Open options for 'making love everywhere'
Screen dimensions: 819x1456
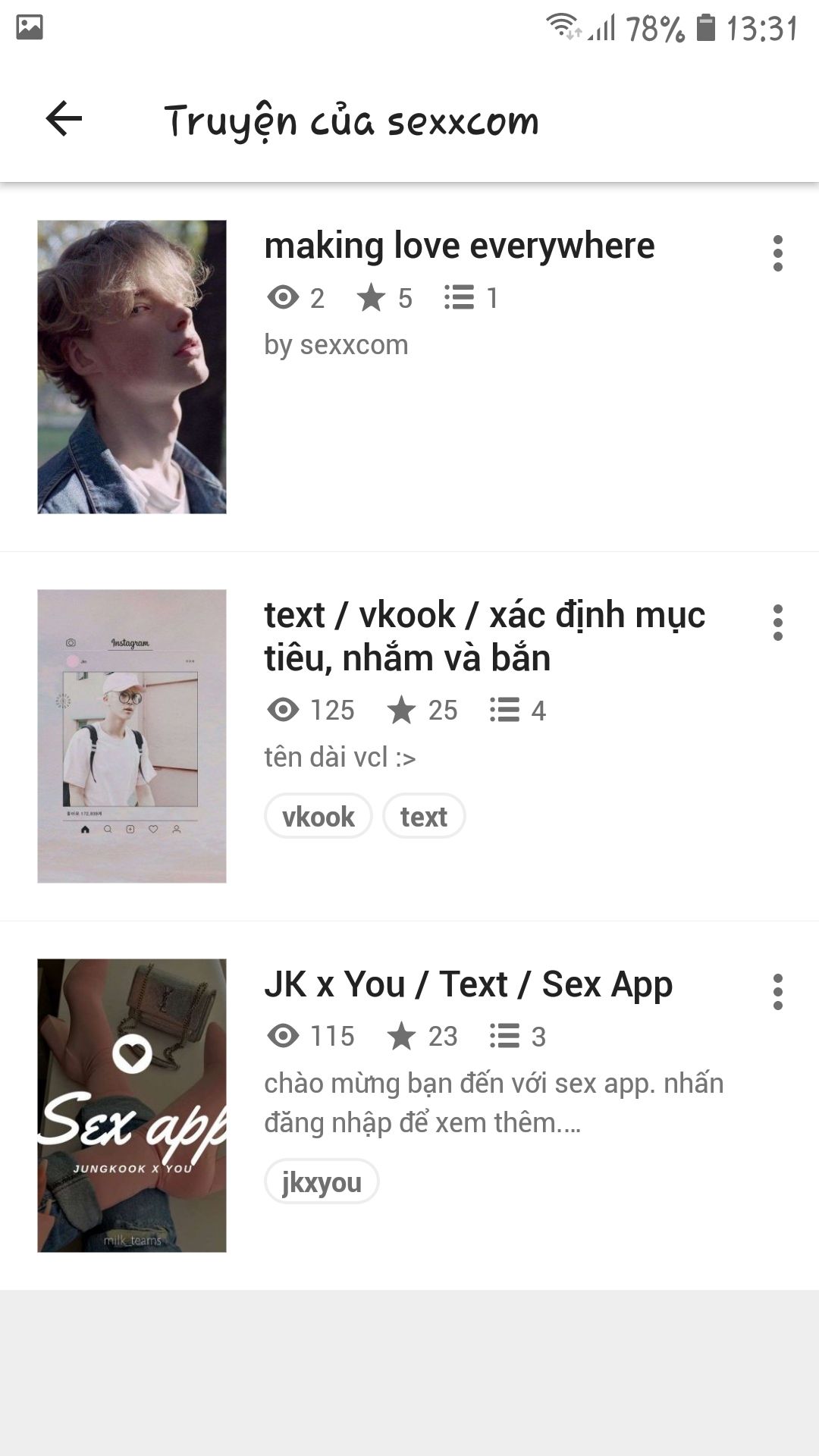[x=777, y=253]
